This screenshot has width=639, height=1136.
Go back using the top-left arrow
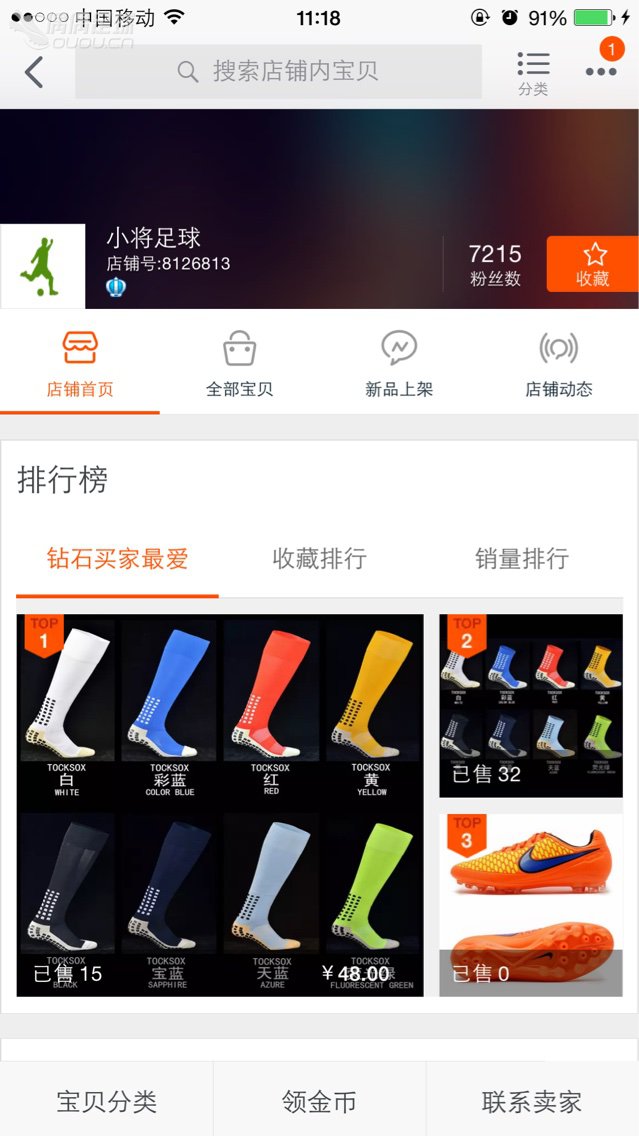[x=34, y=72]
